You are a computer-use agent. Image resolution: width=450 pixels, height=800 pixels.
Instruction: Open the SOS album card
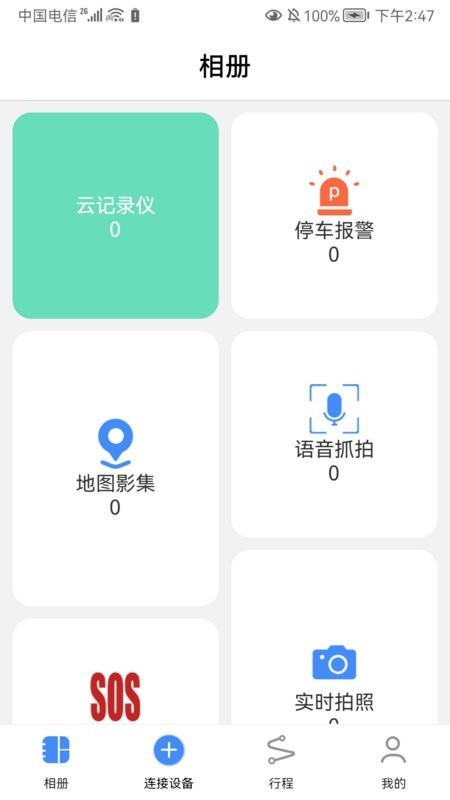[115, 672]
